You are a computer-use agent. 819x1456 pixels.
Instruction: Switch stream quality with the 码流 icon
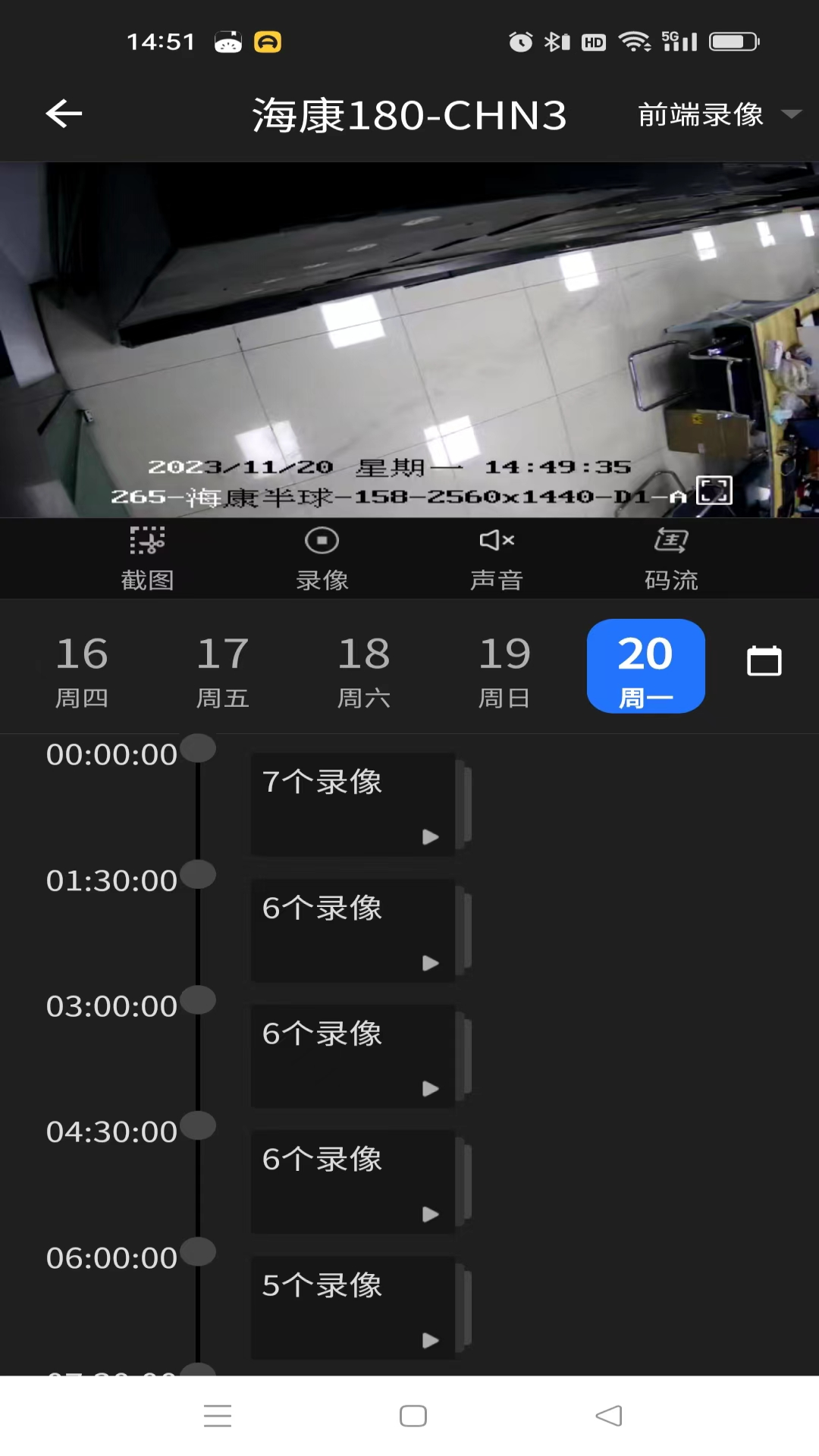[670, 557]
